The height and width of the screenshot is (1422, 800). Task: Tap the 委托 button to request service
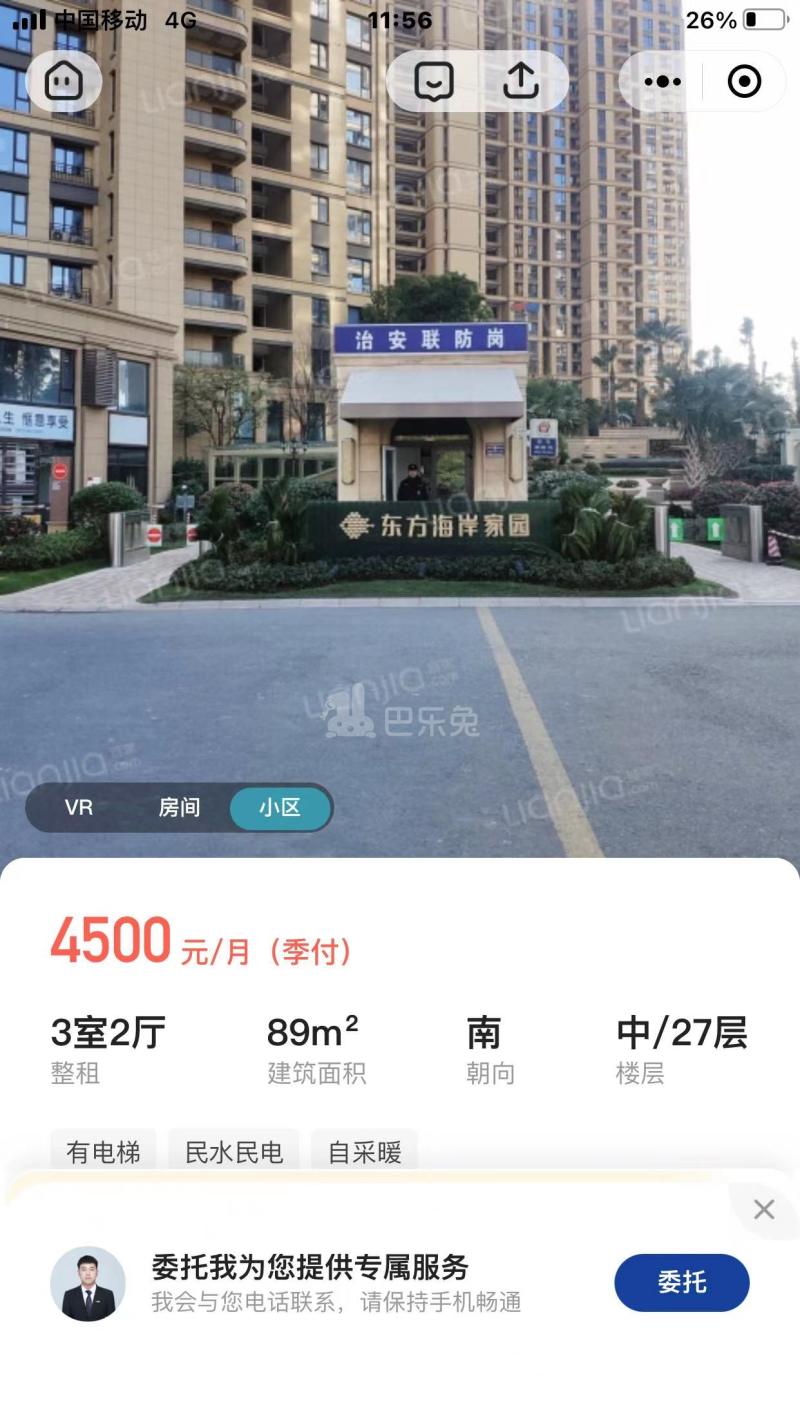[x=682, y=1283]
